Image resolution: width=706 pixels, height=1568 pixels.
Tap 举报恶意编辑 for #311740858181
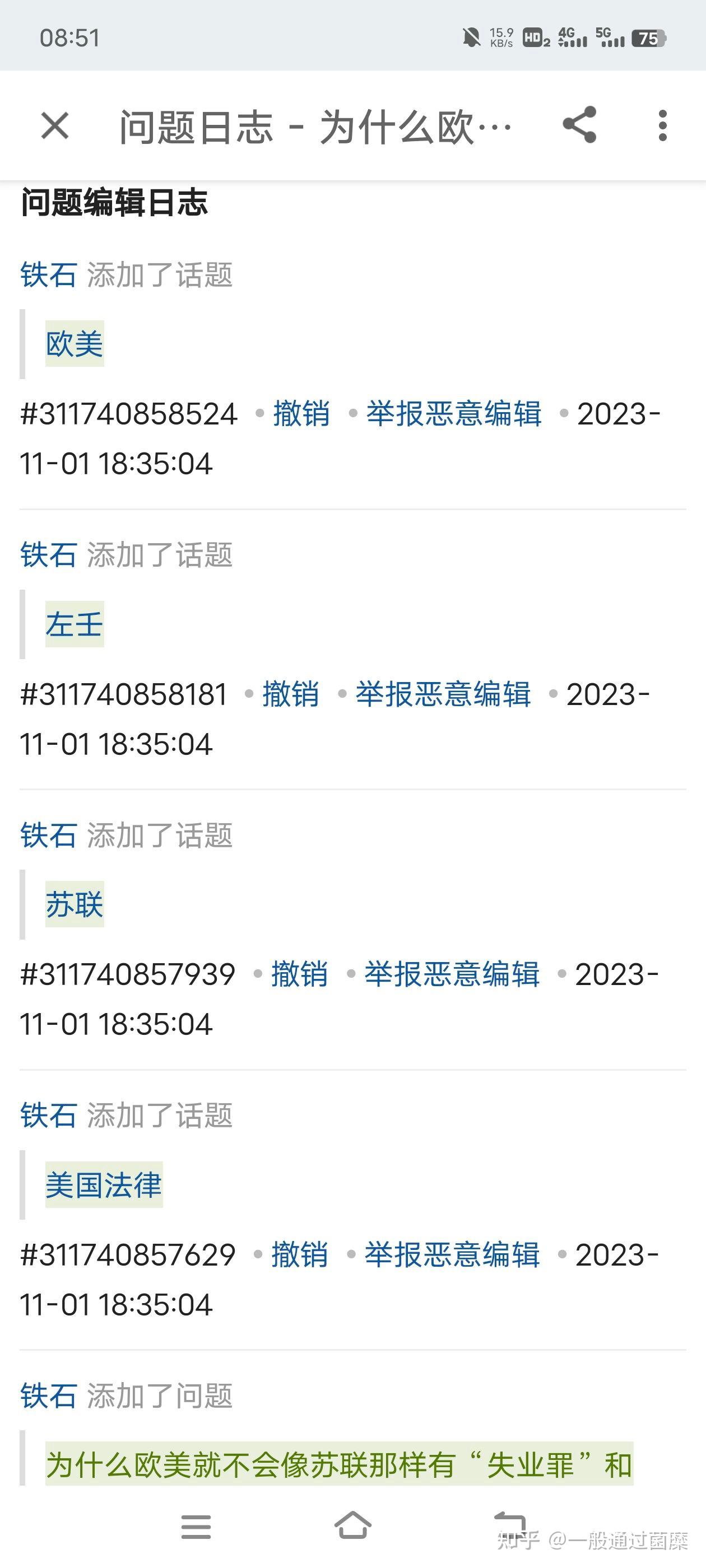point(443,694)
